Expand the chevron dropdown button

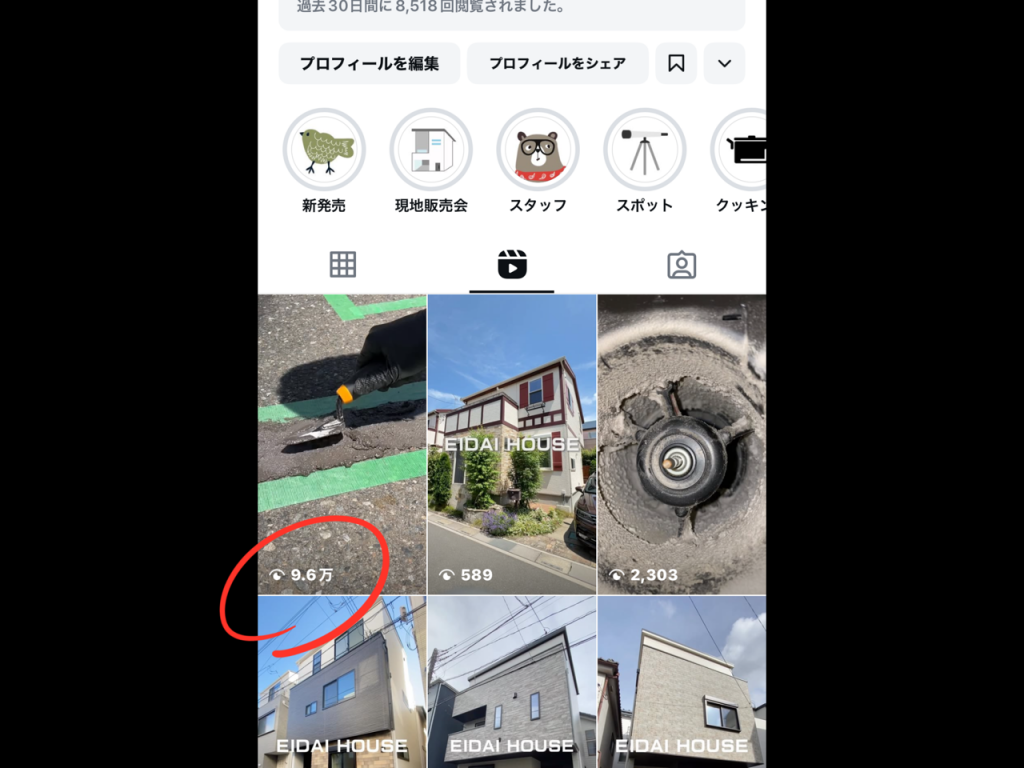coord(724,63)
